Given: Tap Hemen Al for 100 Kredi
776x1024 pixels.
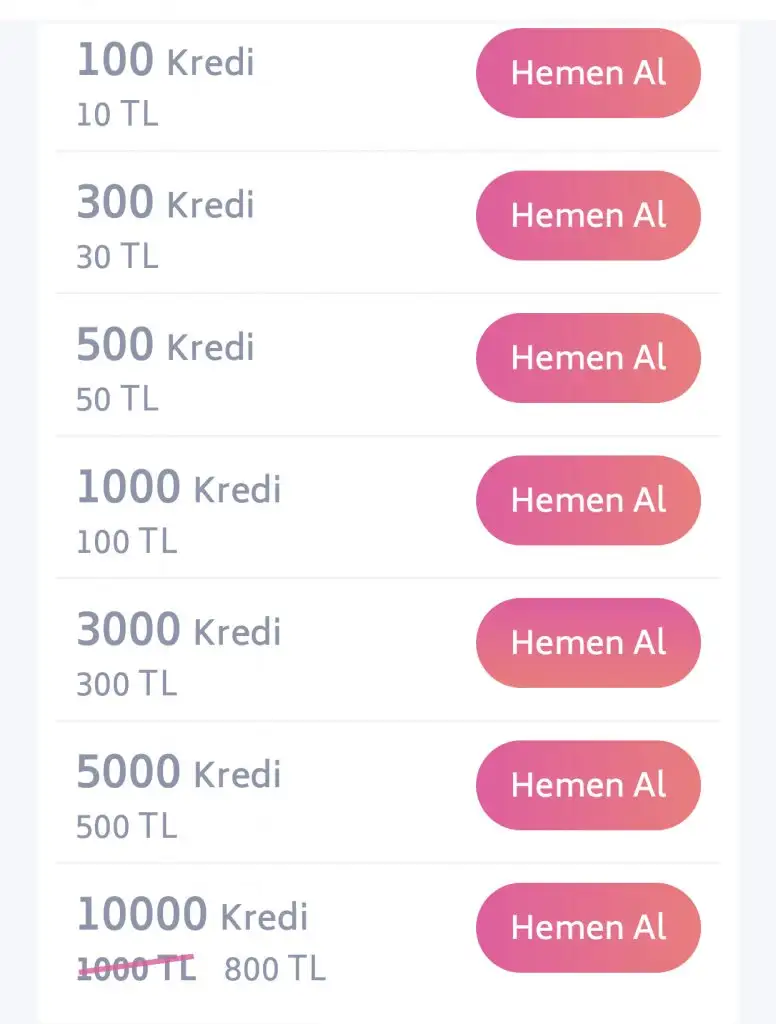Looking at the screenshot, I should [x=588, y=73].
